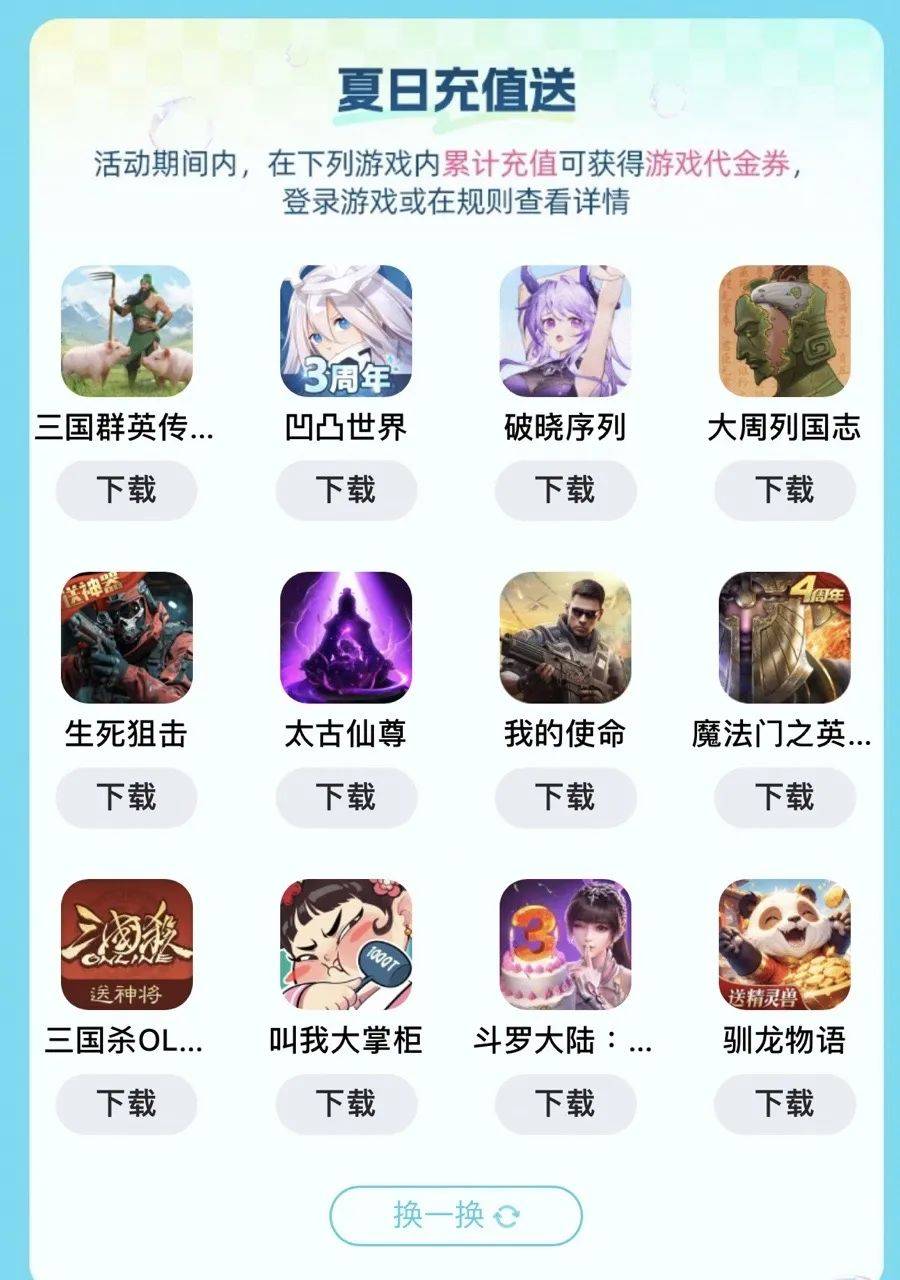The height and width of the screenshot is (1280, 900).
Task: Download 我的使命
Action: pyautogui.click(x=565, y=797)
